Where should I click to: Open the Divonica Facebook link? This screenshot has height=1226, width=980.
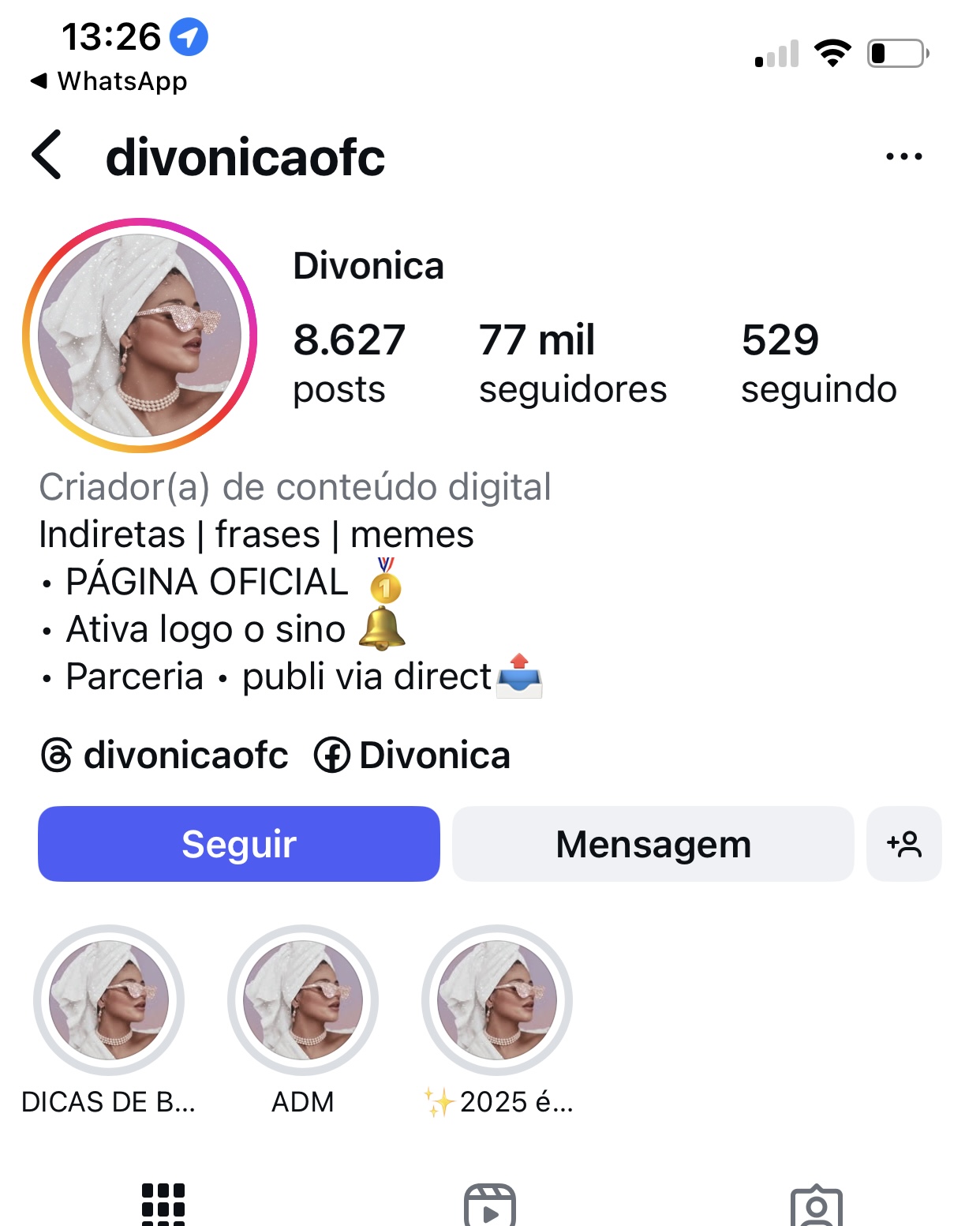[x=413, y=755]
